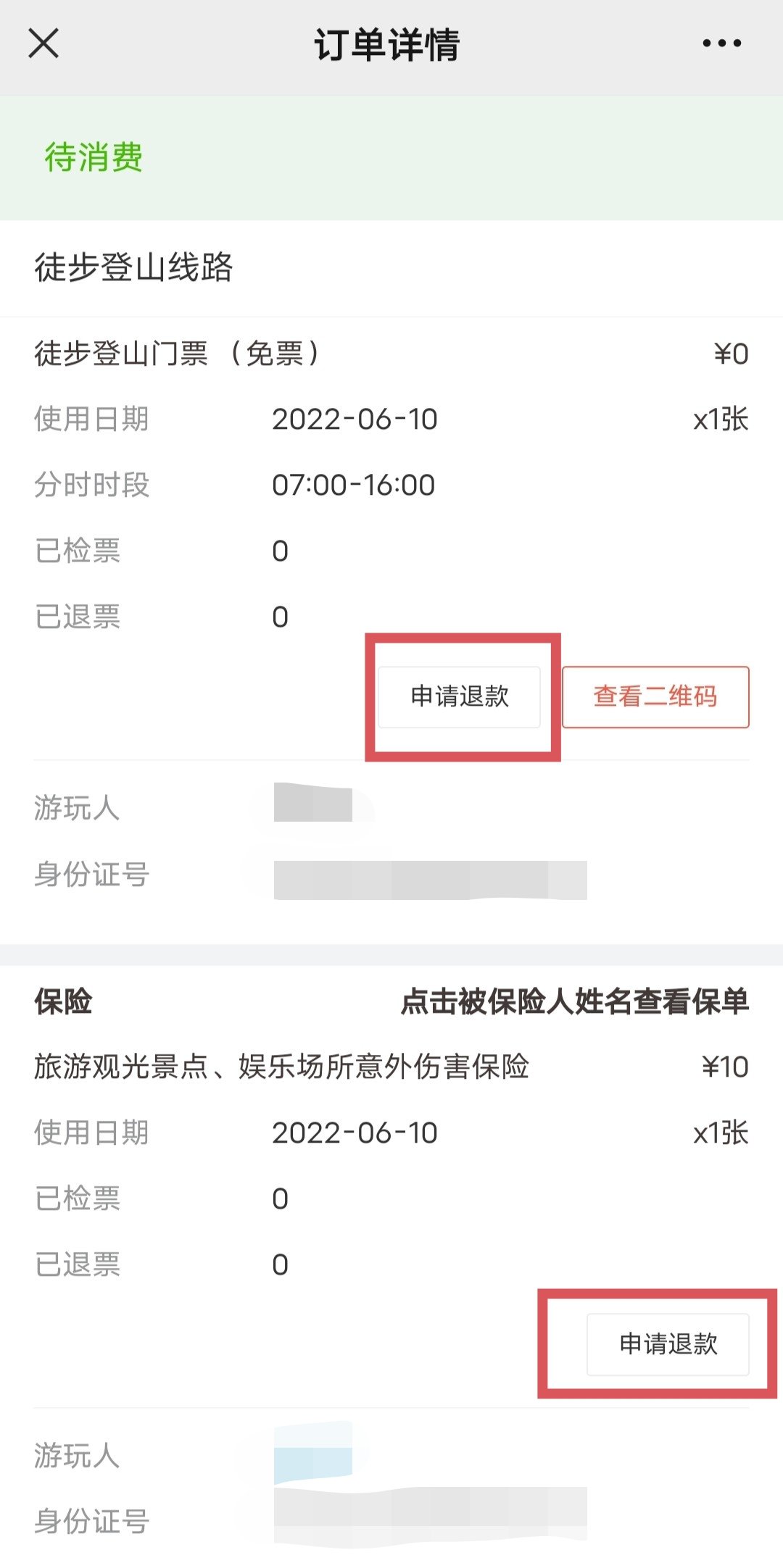
Task: Open the insured person's name to view policy
Action: tap(313, 1455)
